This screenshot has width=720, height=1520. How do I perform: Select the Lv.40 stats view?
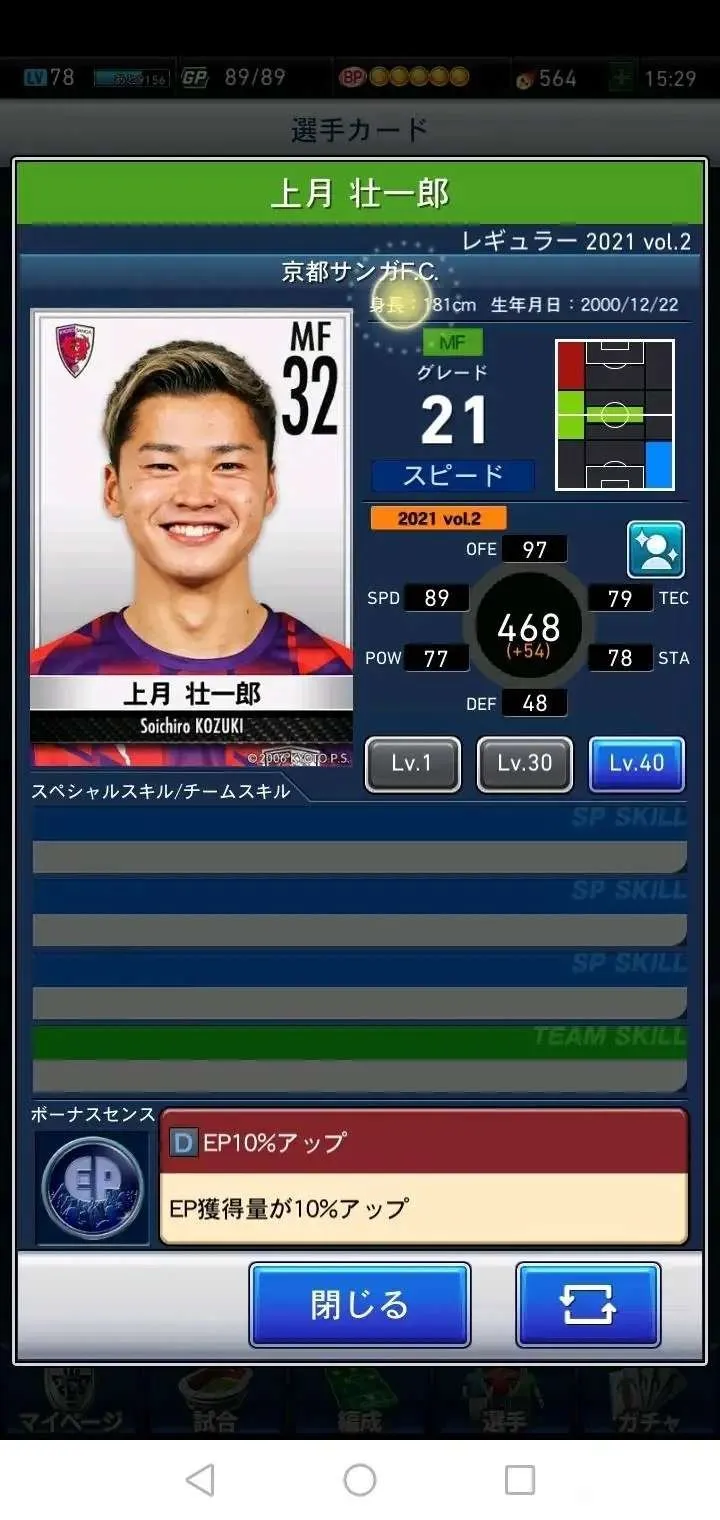[637, 764]
